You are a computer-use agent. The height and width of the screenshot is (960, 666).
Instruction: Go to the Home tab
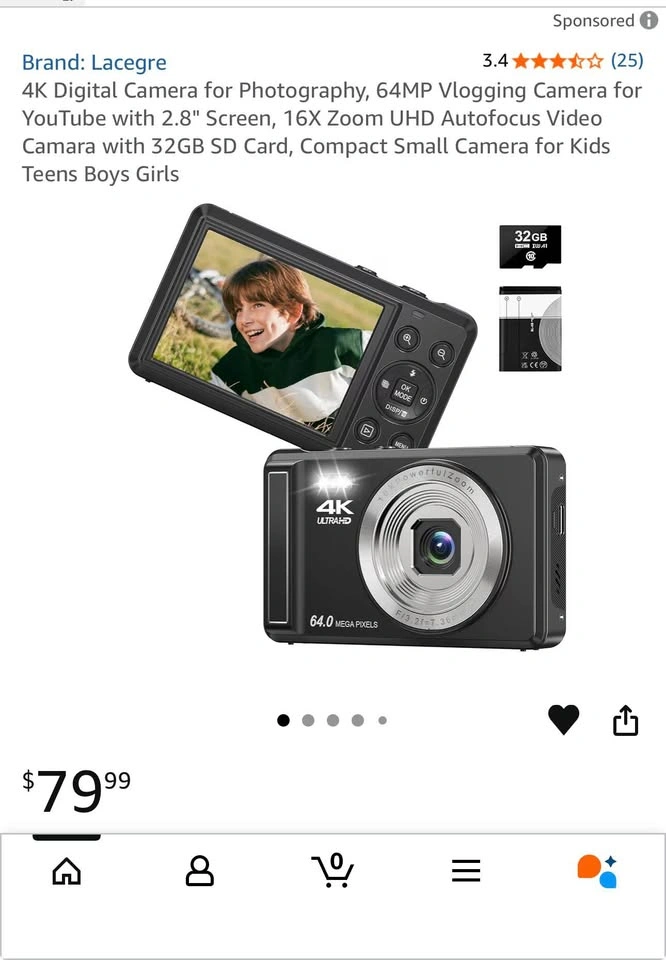click(66, 871)
